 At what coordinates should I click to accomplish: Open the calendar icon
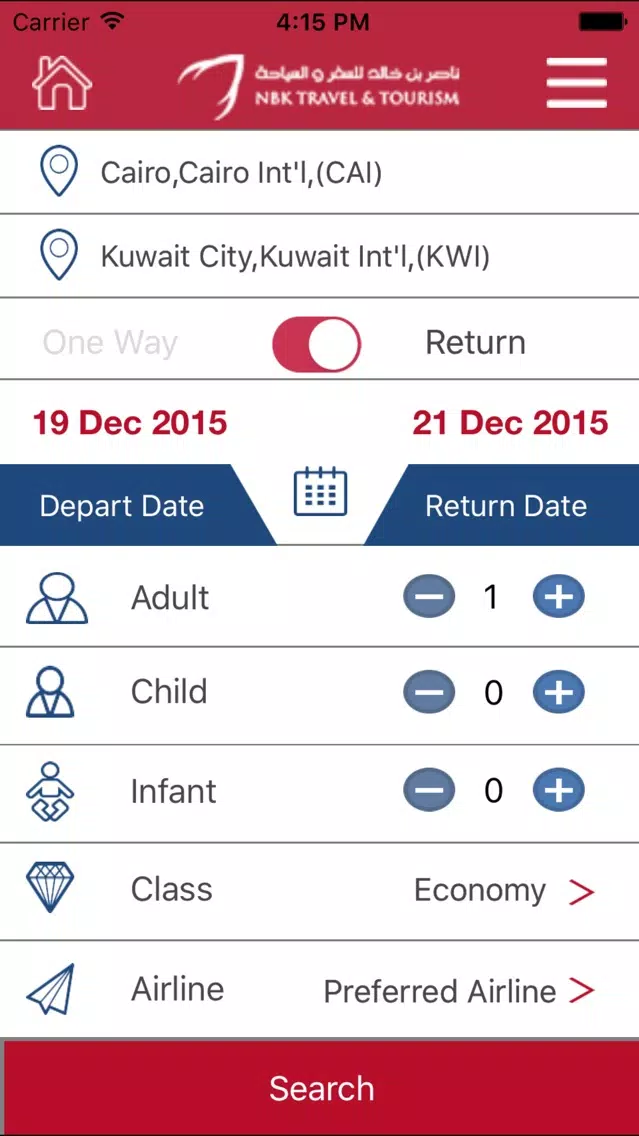(x=320, y=493)
